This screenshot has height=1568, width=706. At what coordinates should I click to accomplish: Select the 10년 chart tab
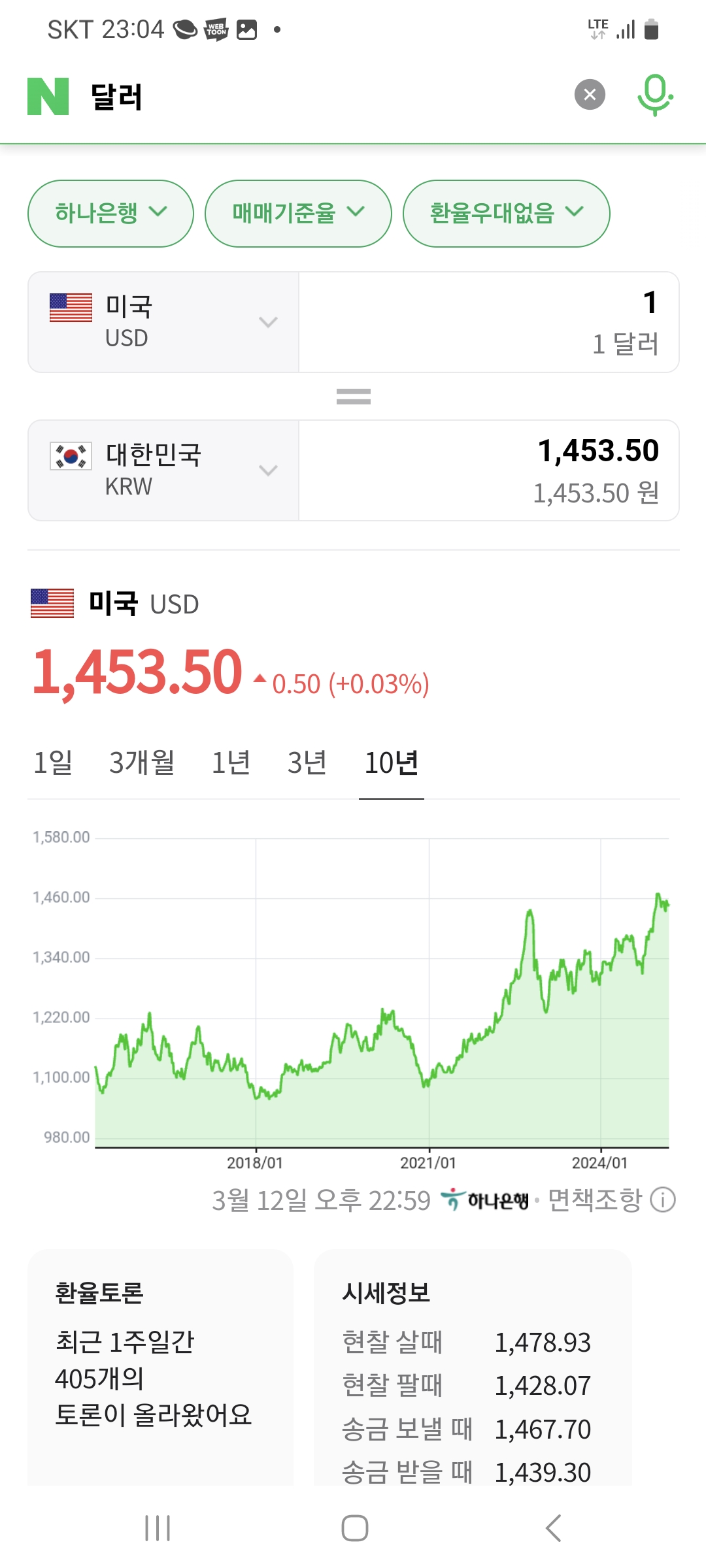pyautogui.click(x=392, y=762)
